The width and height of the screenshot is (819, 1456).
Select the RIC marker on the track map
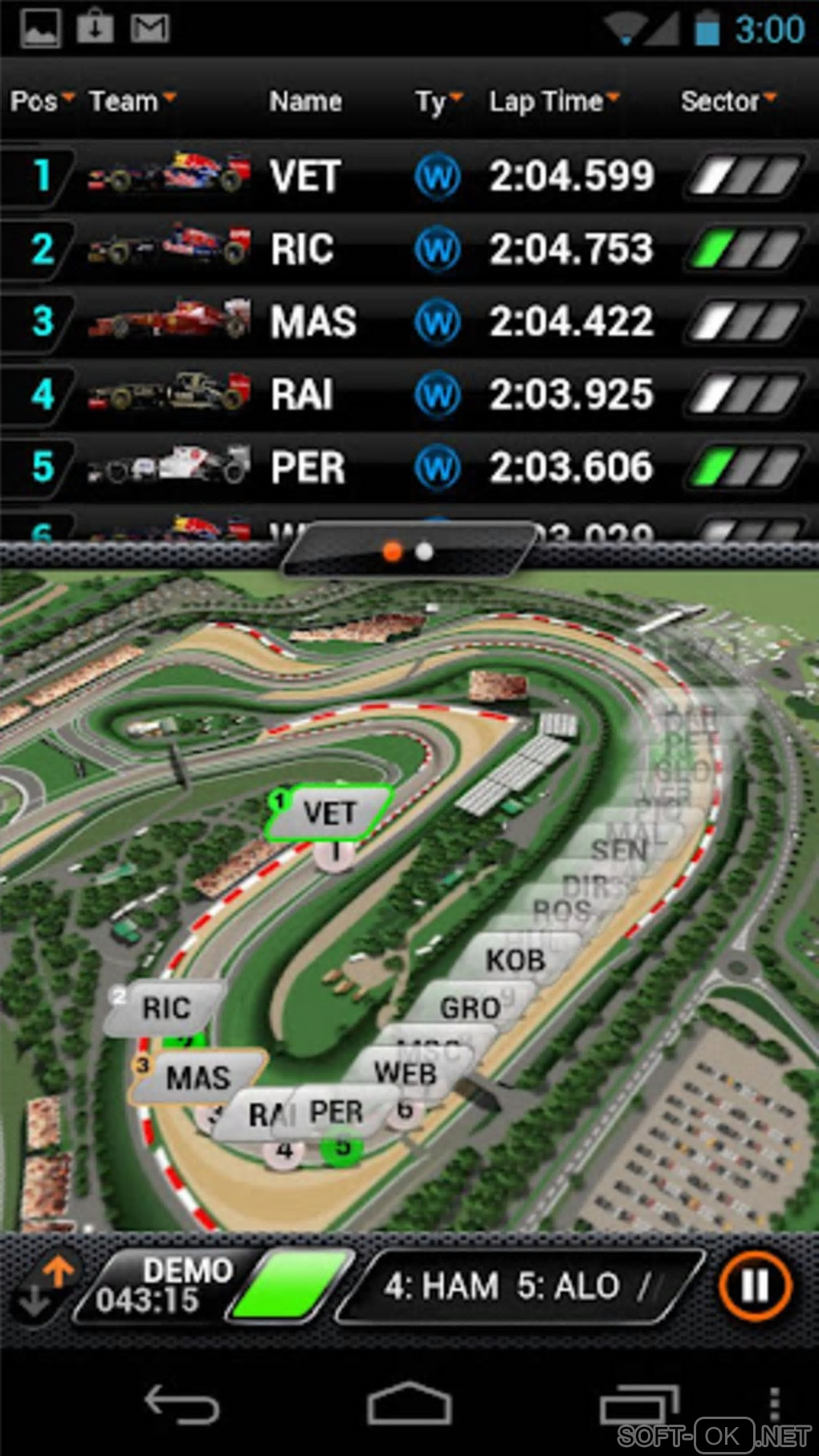(166, 1008)
